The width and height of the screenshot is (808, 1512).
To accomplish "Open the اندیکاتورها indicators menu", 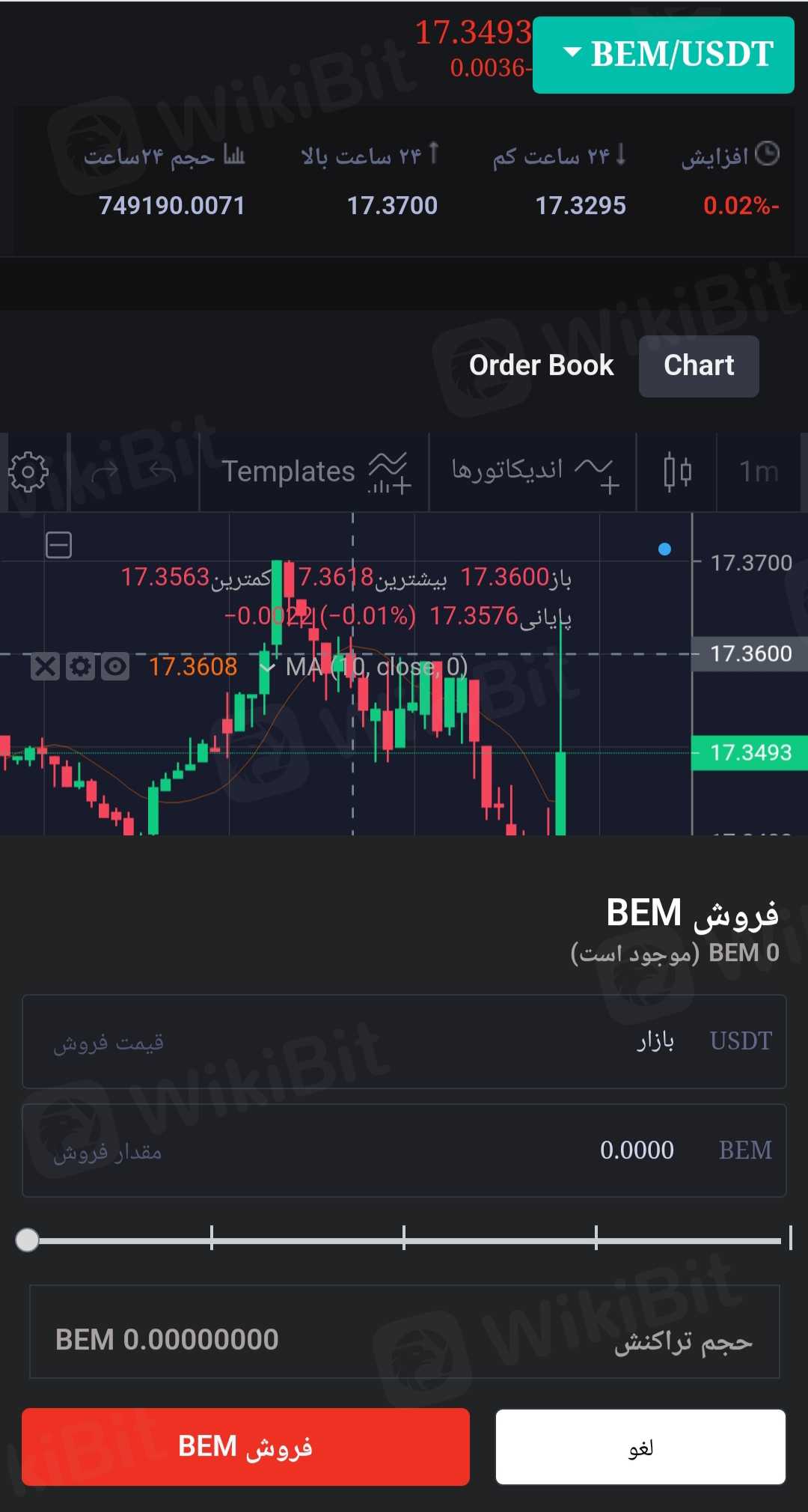I will [x=534, y=472].
